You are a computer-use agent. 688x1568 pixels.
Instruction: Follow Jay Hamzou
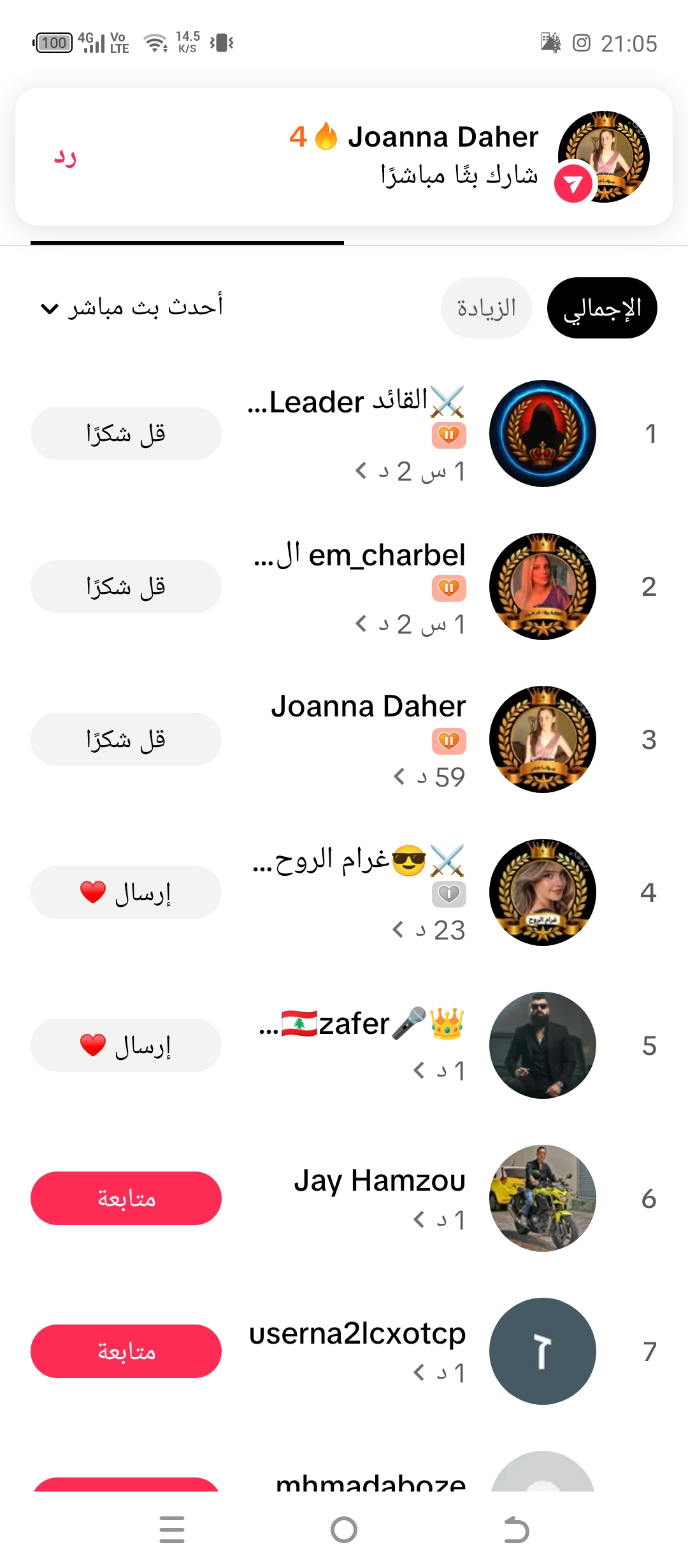[126, 1198]
